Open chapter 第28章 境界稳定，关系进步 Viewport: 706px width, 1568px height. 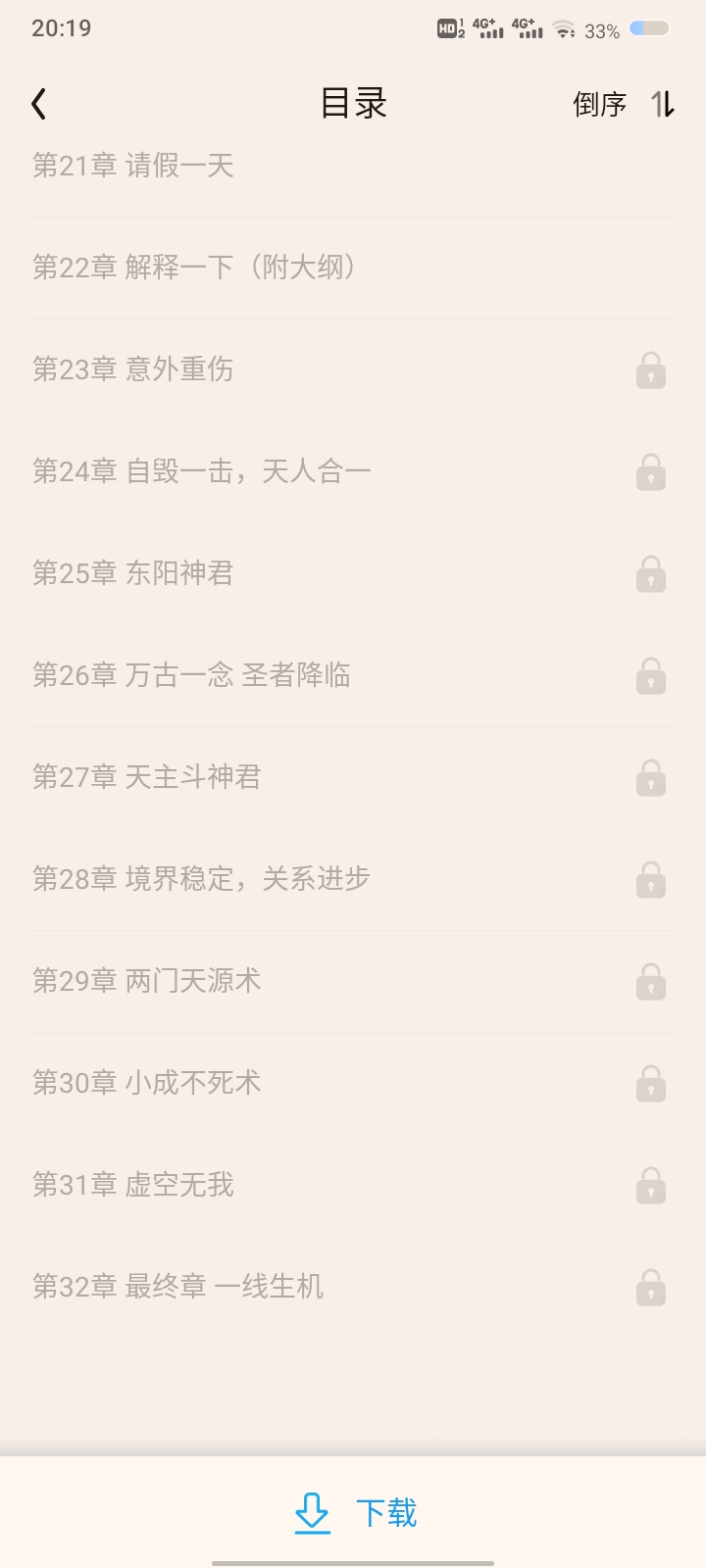click(x=353, y=879)
